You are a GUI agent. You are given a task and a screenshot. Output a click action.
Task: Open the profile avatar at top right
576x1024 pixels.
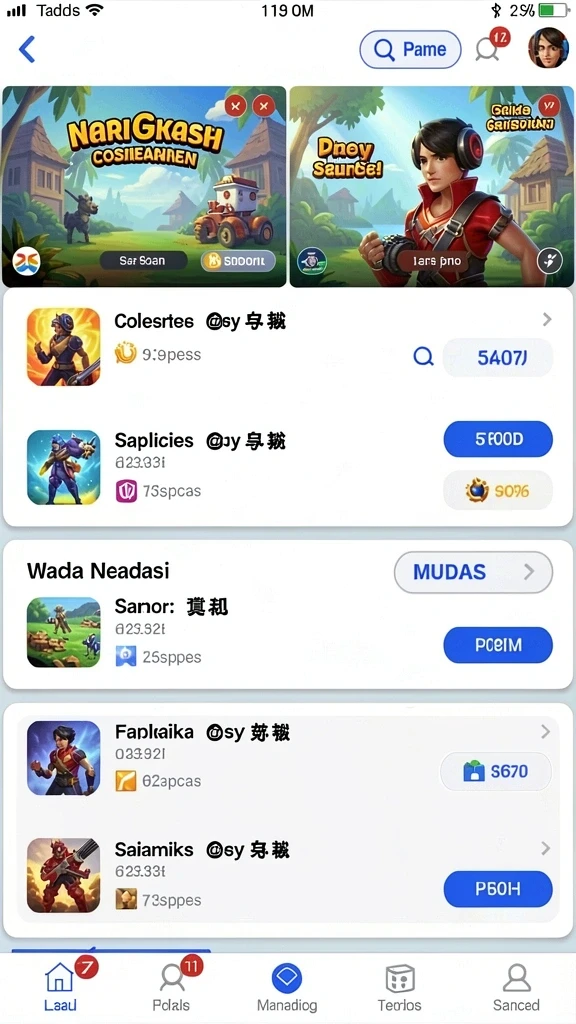coord(547,48)
